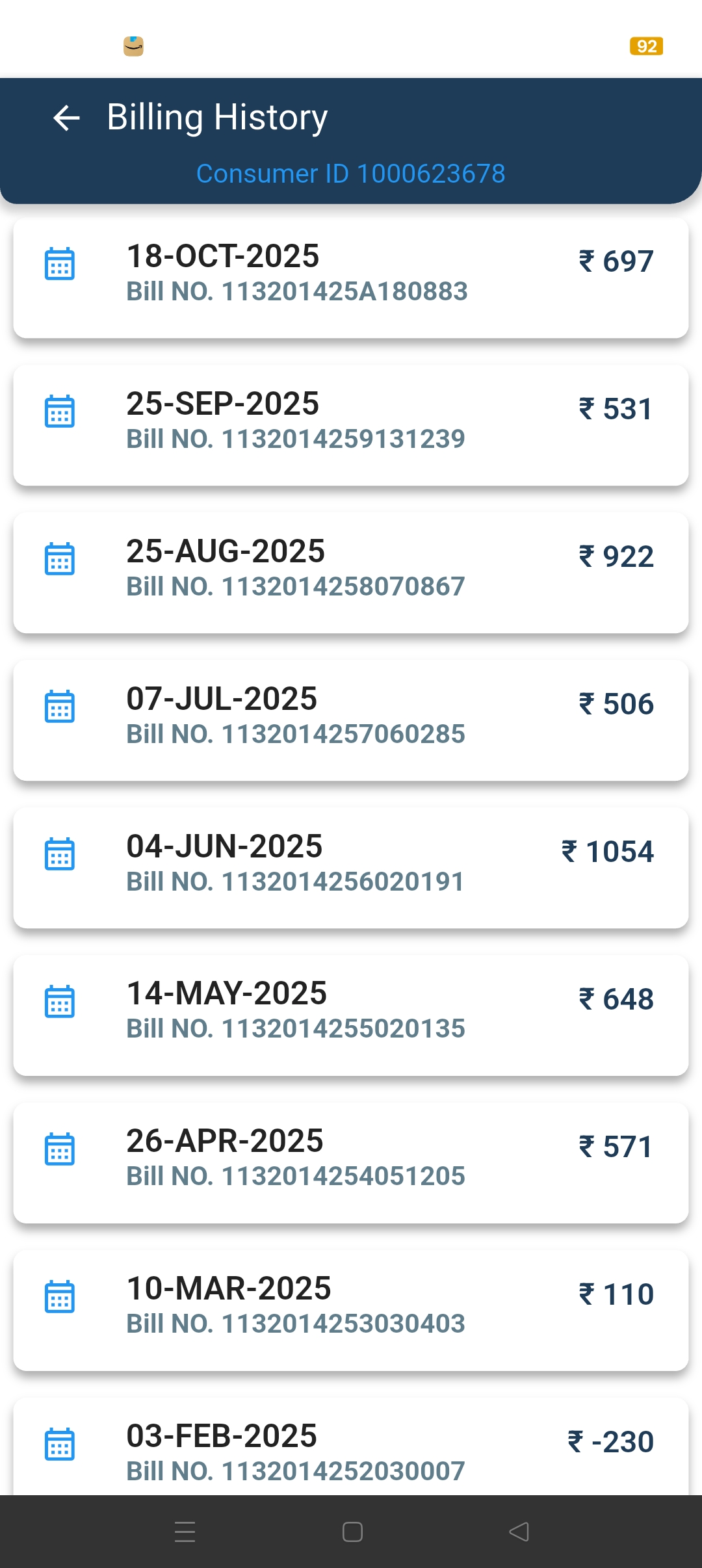Tap the 14-MAY-2025 bill entry
Image resolution: width=702 pixels, height=1568 pixels.
click(351, 1015)
